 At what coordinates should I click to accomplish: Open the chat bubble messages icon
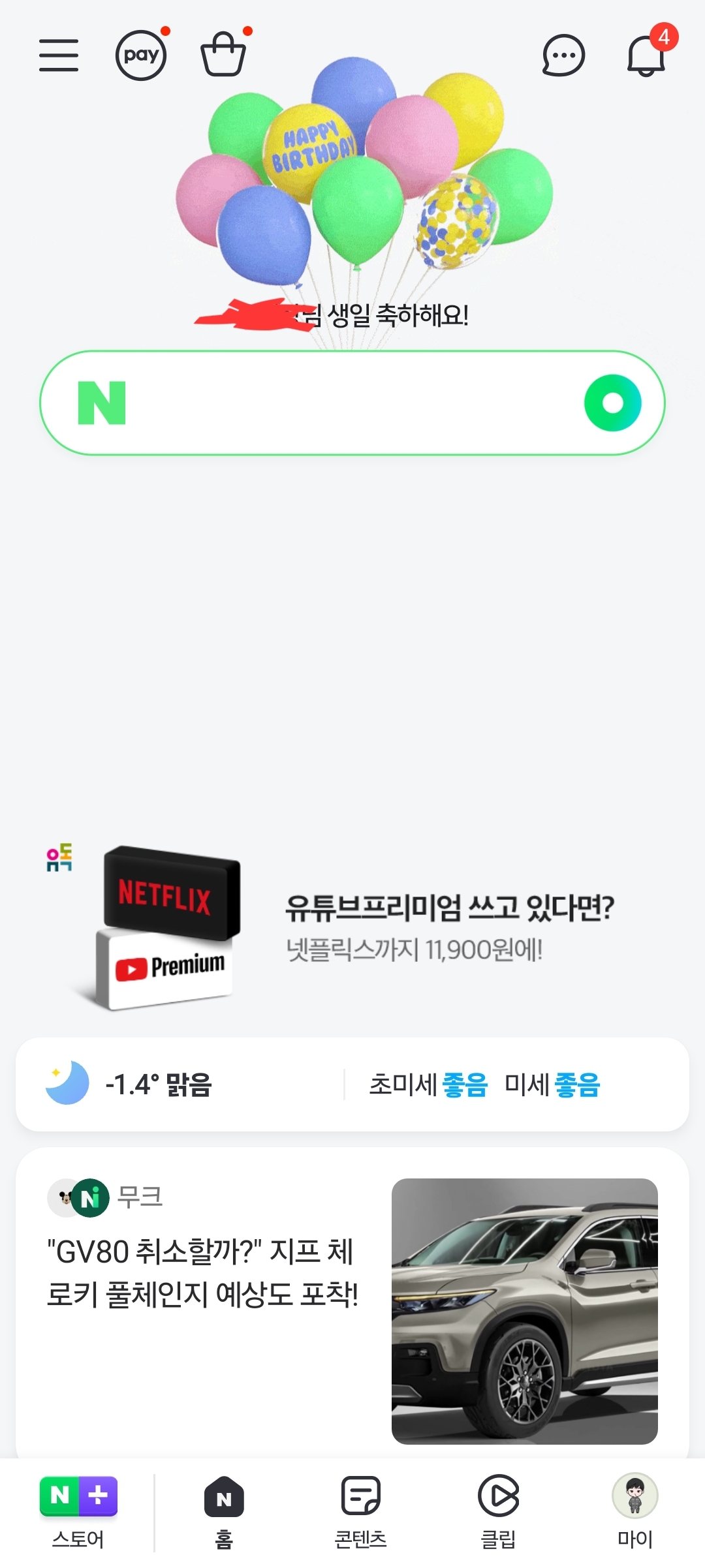(x=563, y=55)
